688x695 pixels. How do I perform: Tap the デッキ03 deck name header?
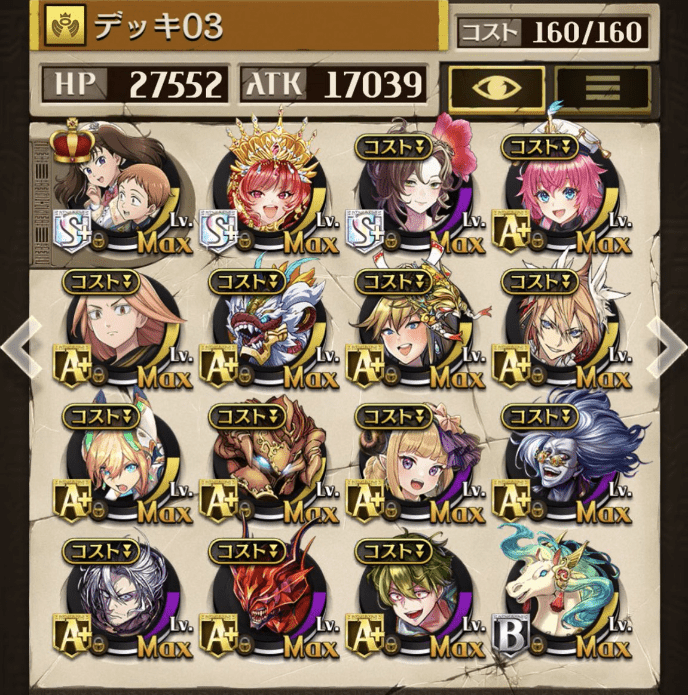(240, 24)
